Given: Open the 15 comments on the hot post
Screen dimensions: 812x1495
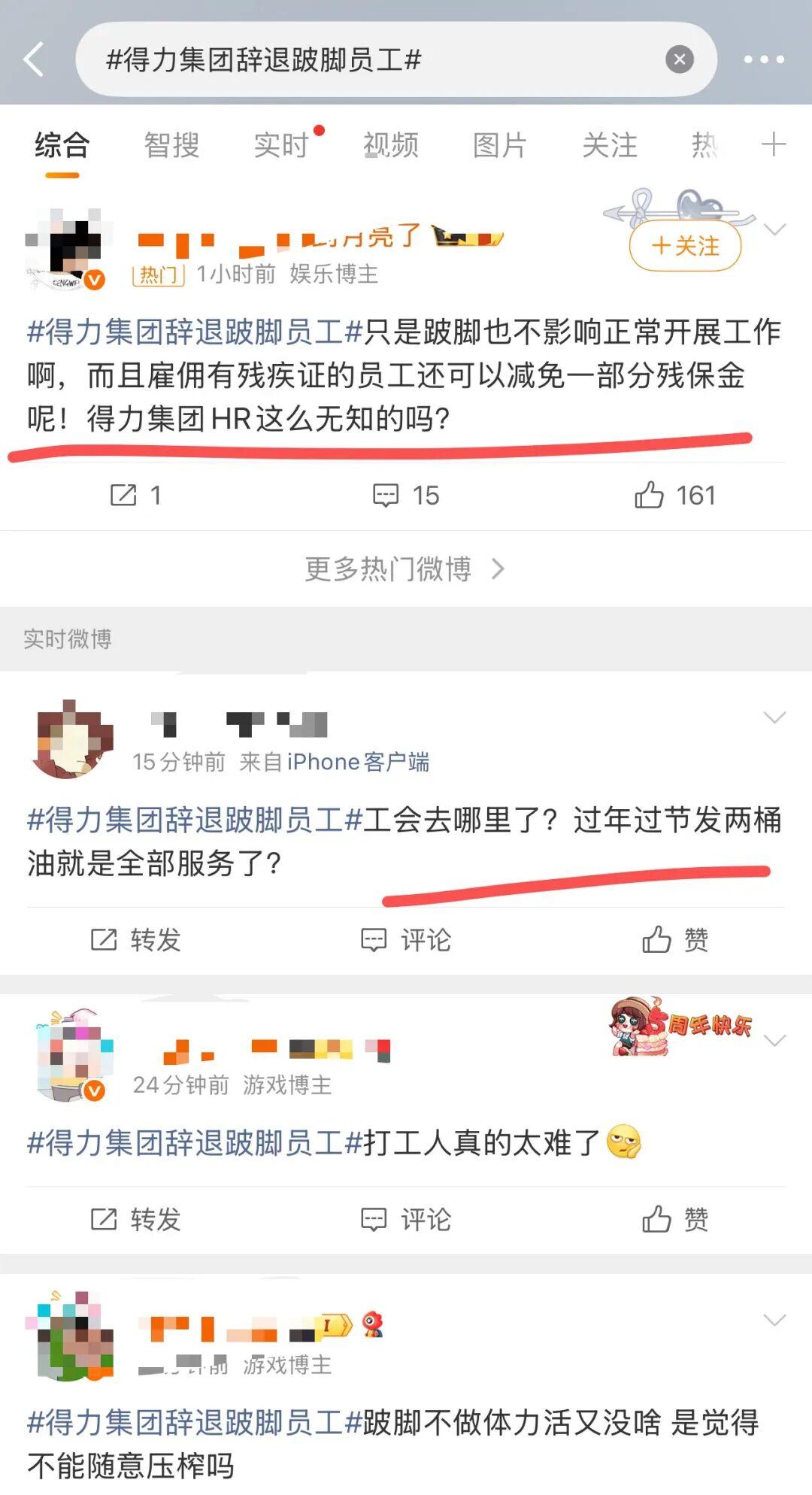Looking at the screenshot, I should coord(406,496).
